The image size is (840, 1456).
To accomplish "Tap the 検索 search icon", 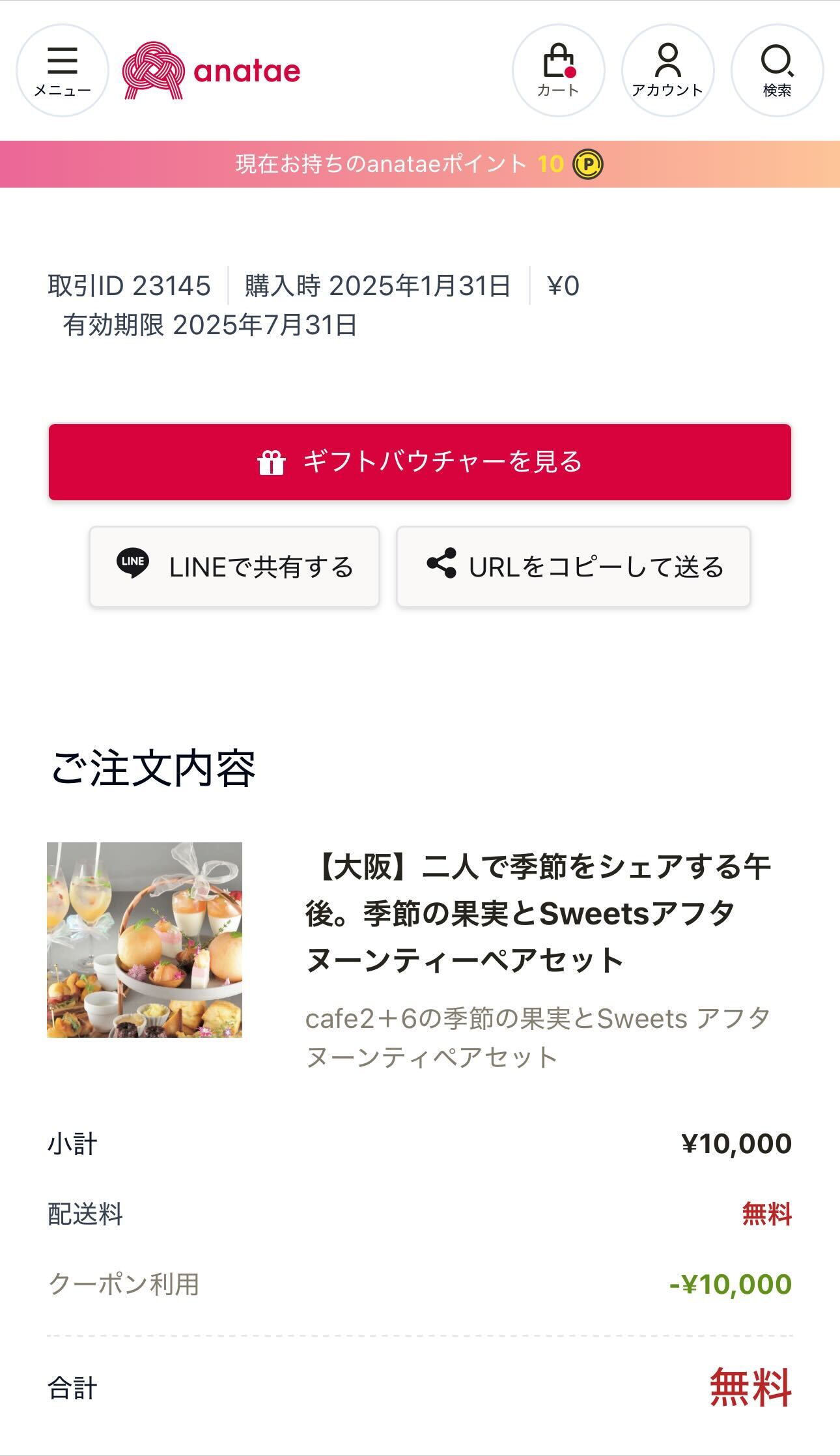I will (x=777, y=71).
